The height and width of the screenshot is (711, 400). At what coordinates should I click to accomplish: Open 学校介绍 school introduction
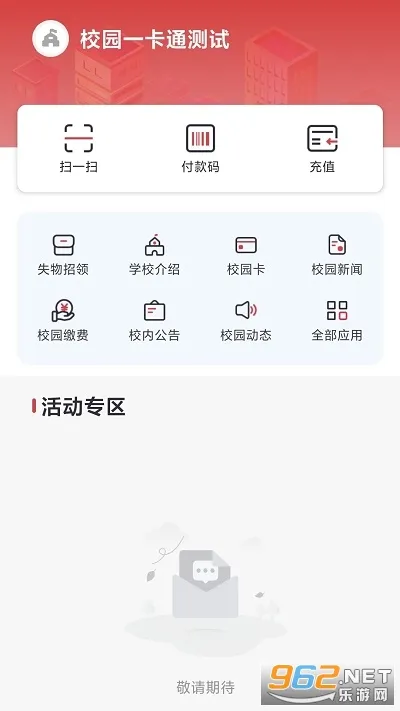154,255
